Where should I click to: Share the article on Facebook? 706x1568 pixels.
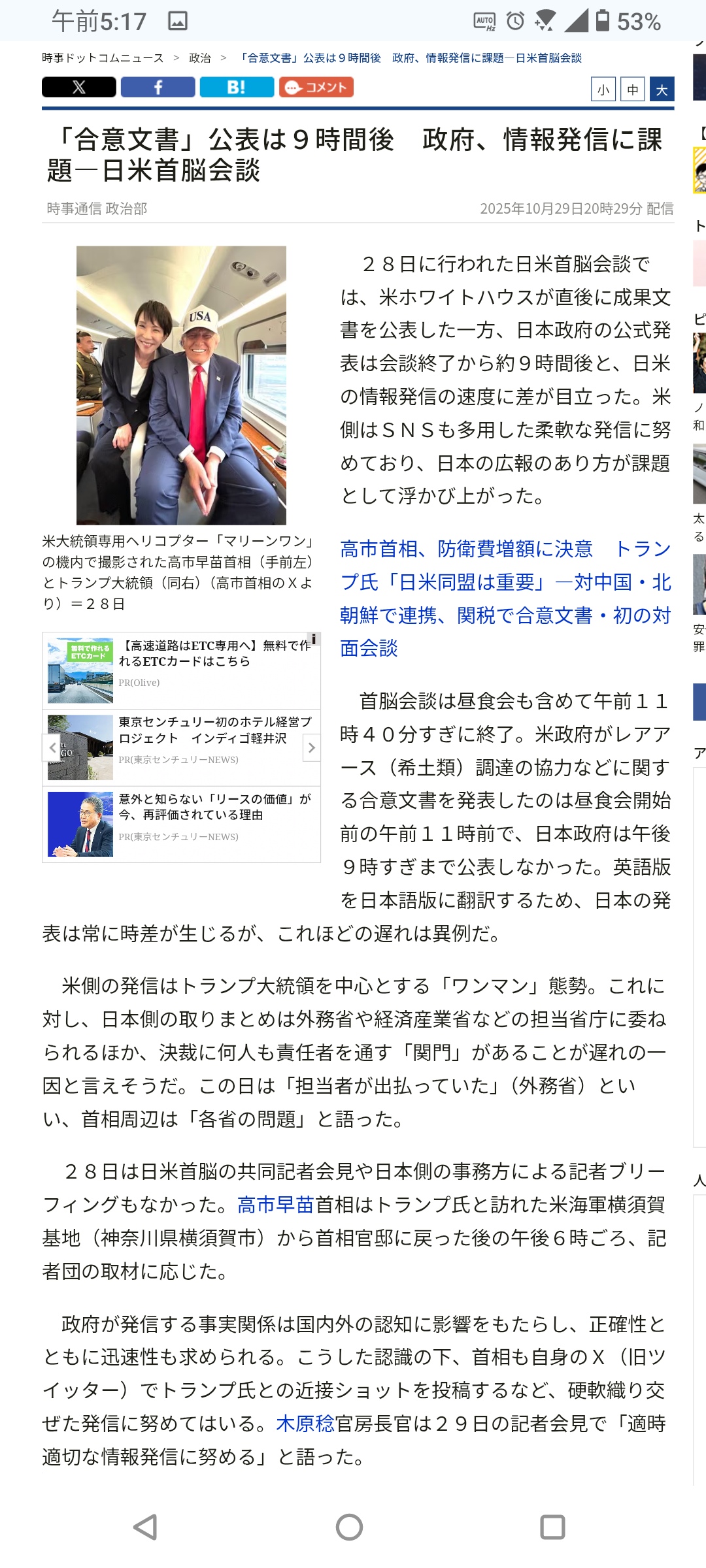(x=158, y=87)
